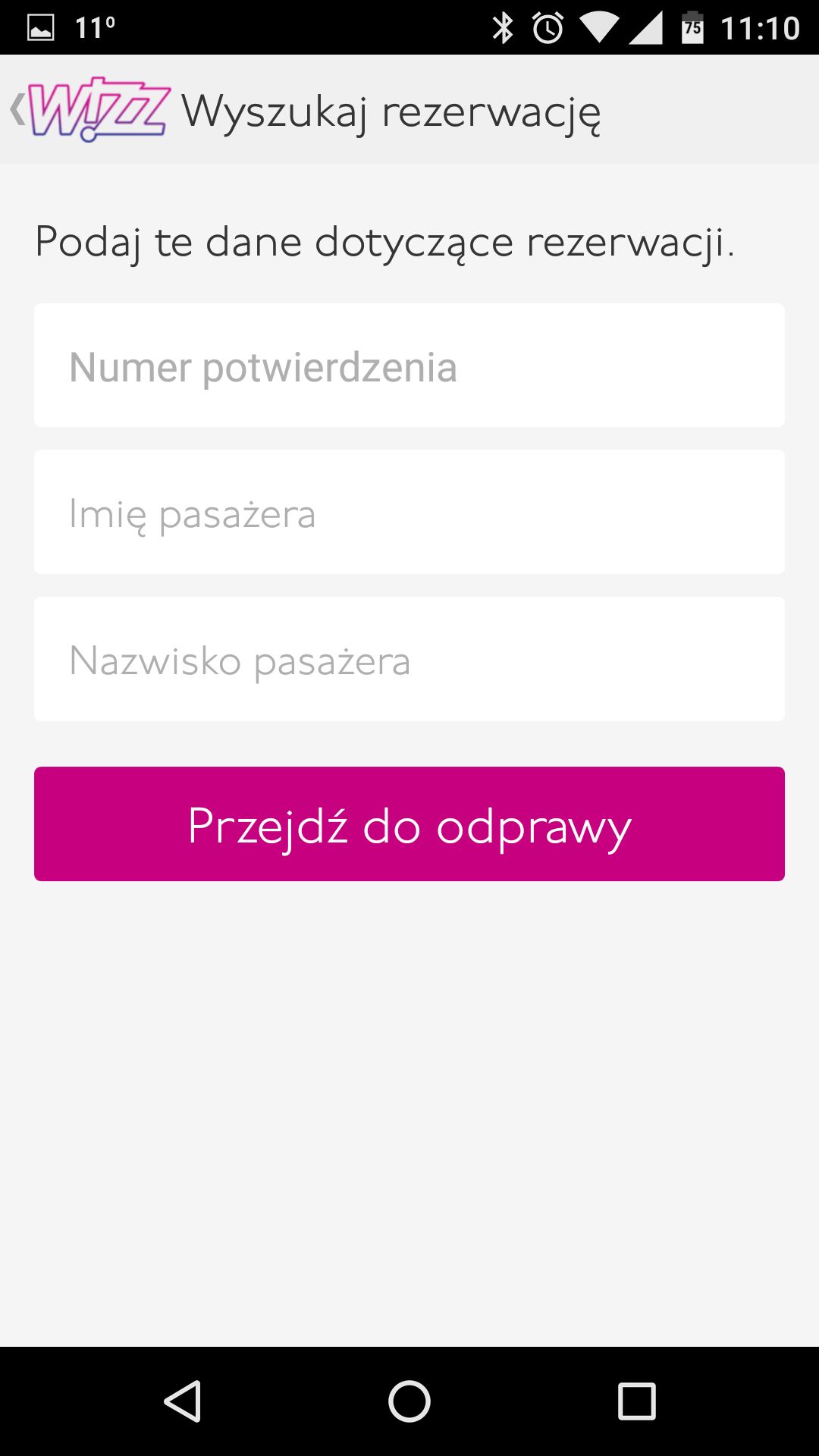Screen dimensions: 819x1456
Task: Tap the Przejdź do odprawy button
Action: [409, 824]
